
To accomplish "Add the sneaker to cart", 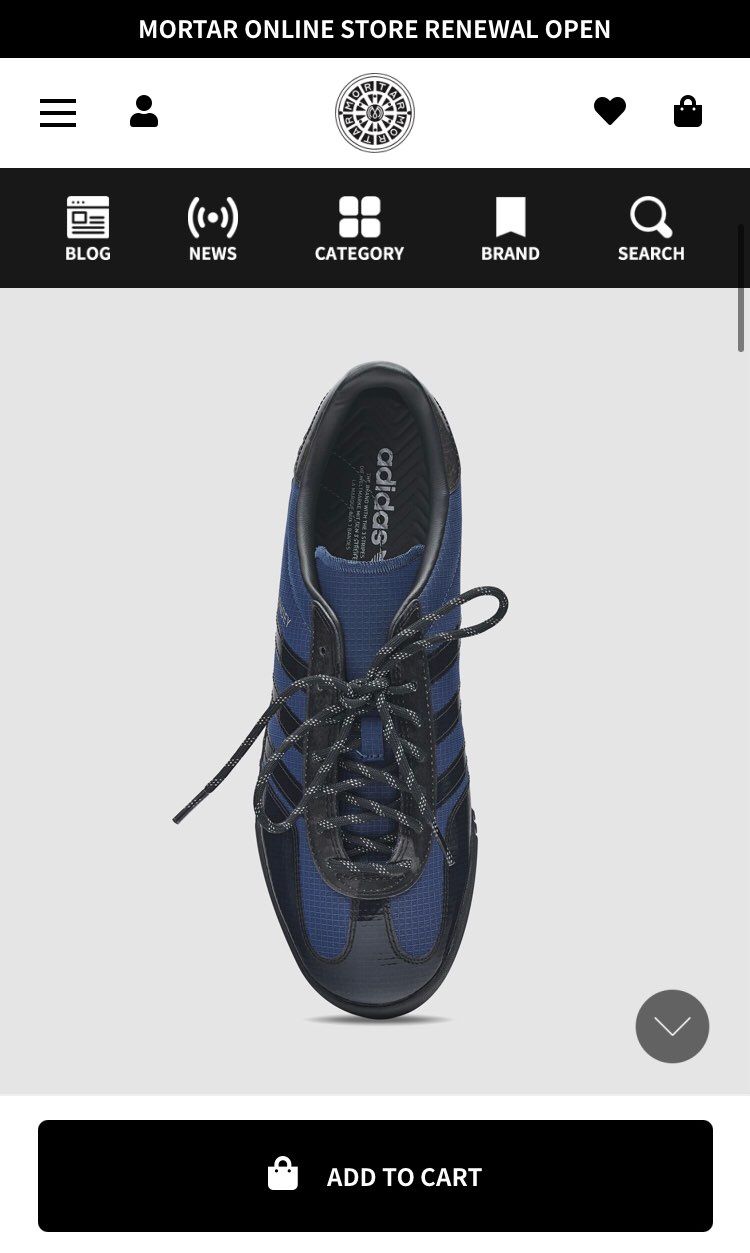I will pos(375,1176).
